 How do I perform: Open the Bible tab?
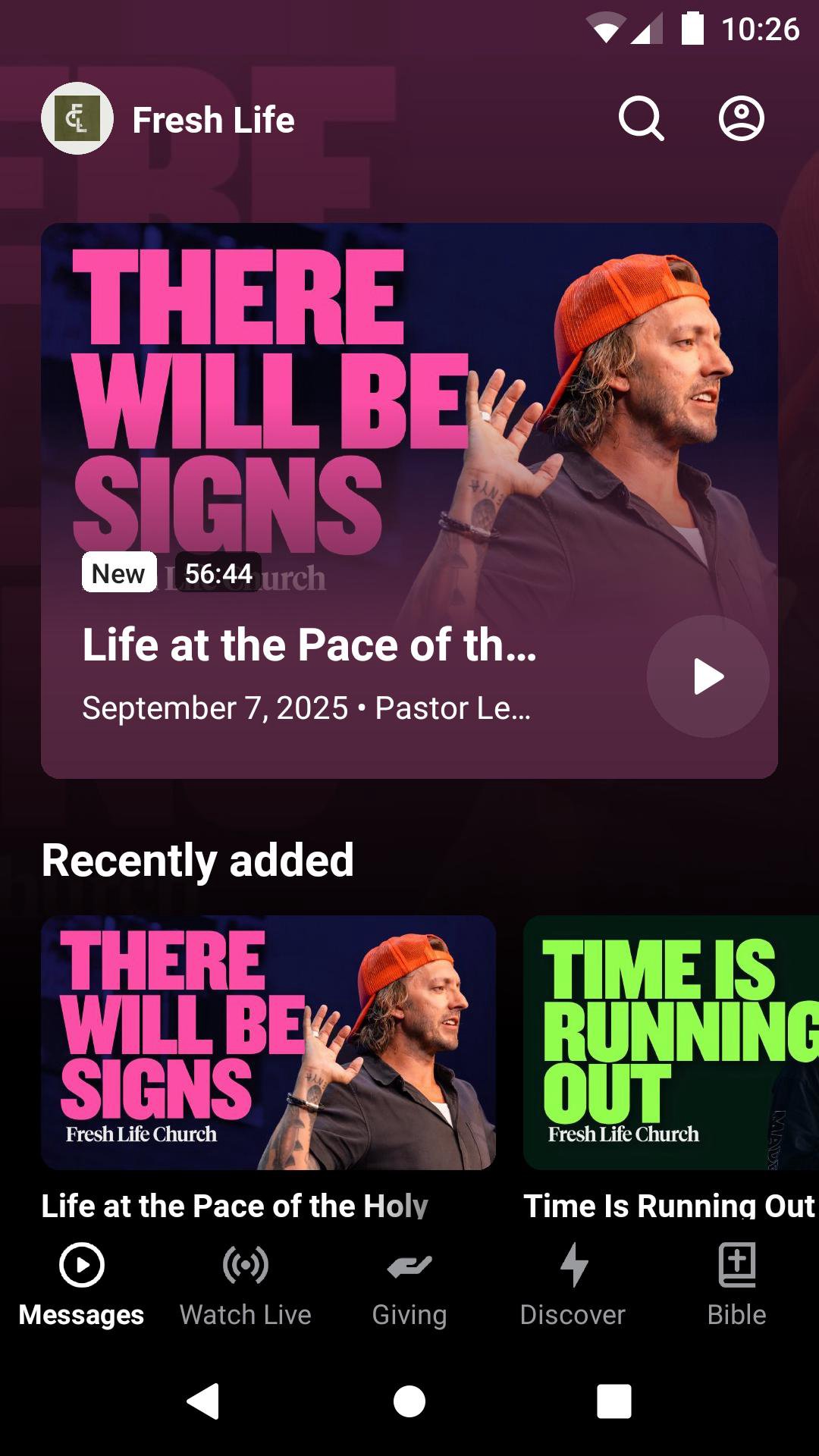pos(736,1282)
